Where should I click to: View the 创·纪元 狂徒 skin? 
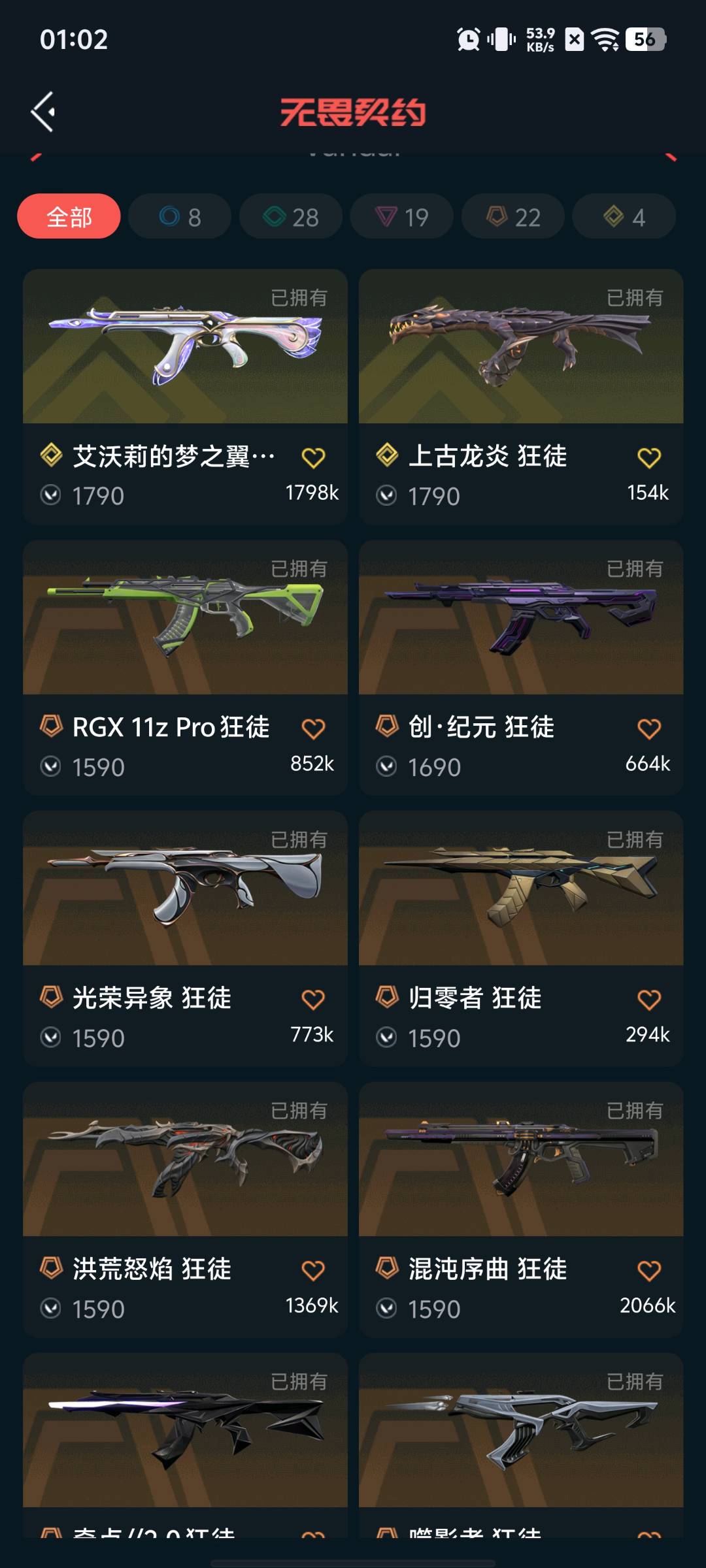(x=521, y=617)
